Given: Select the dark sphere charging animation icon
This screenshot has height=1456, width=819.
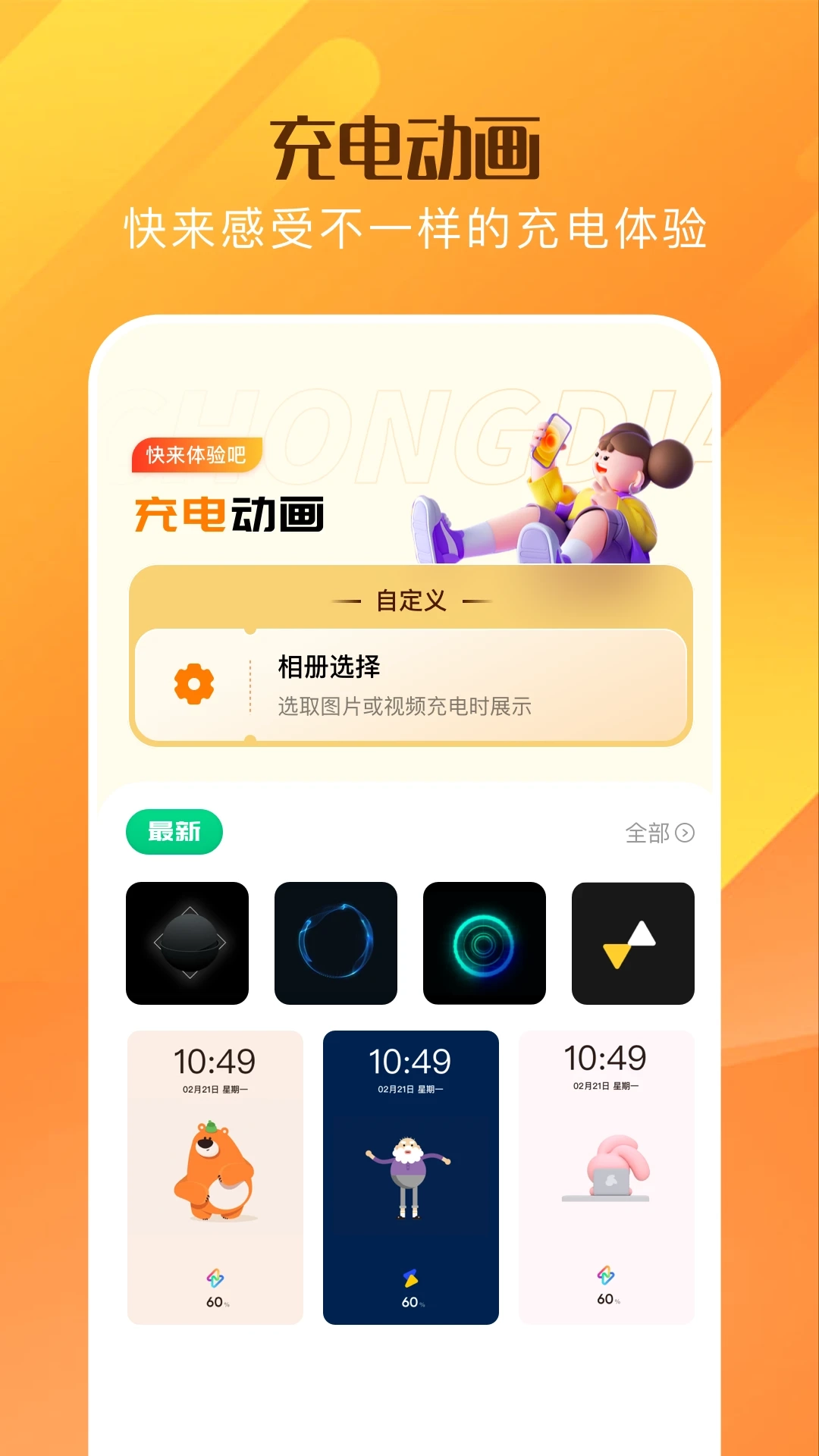Looking at the screenshot, I should [x=187, y=942].
